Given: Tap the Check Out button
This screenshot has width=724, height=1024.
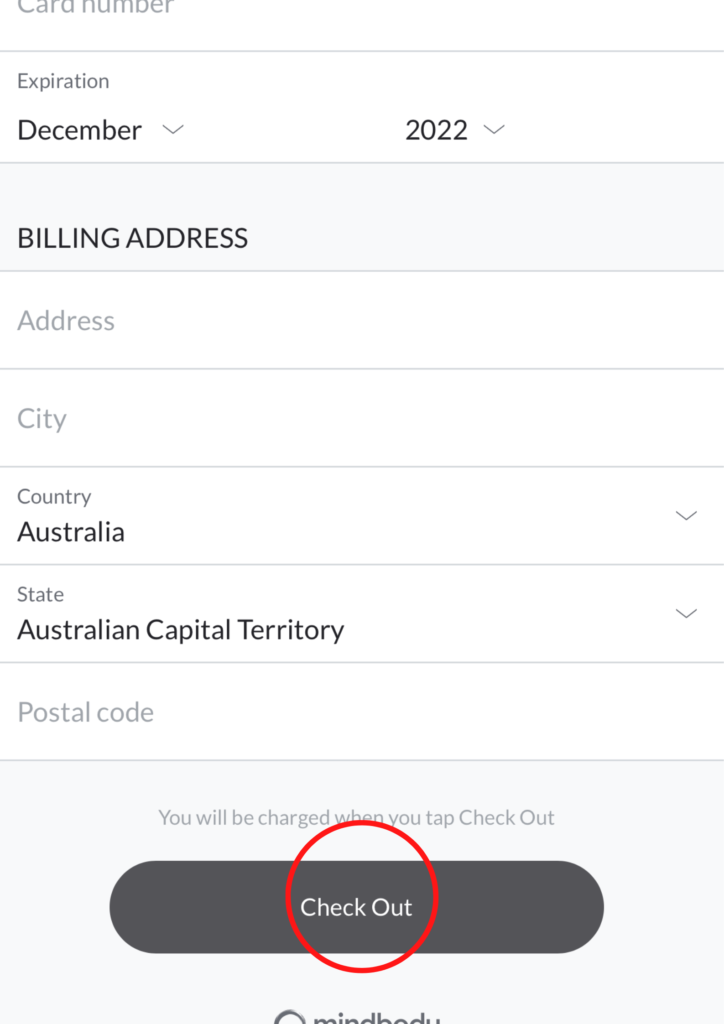Looking at the screenshot, I should (357, 907).
